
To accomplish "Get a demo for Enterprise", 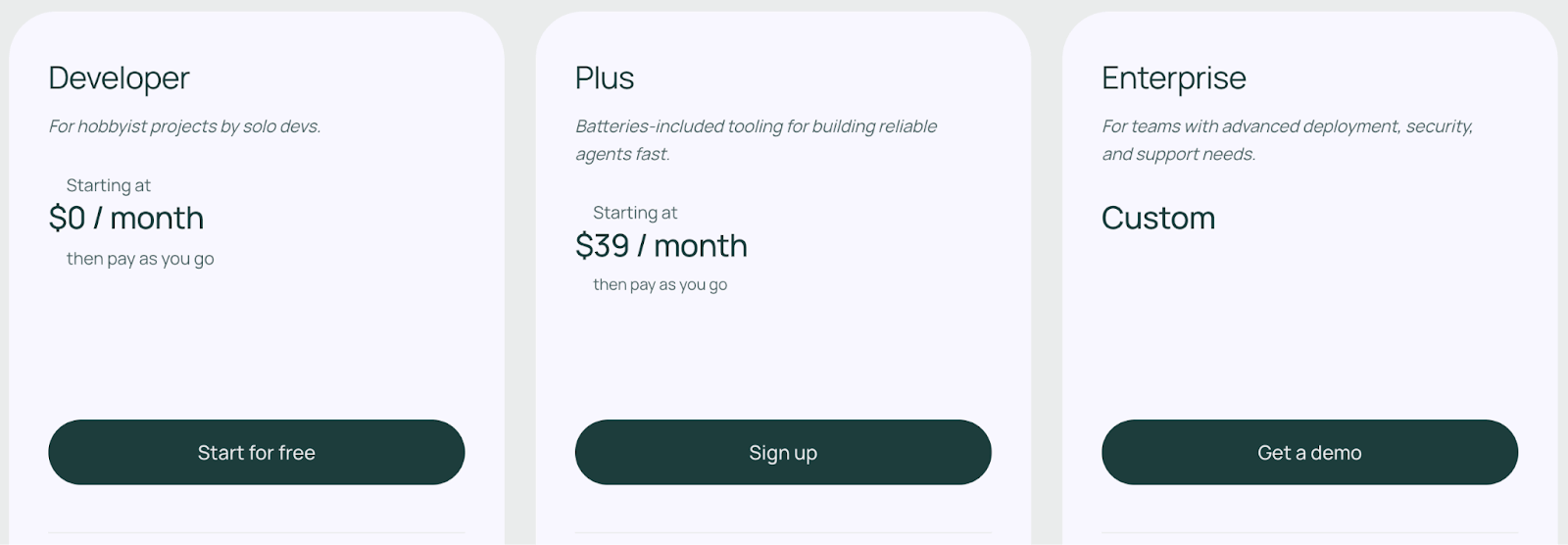I will pyautogui.click(x=1309, y=452).
